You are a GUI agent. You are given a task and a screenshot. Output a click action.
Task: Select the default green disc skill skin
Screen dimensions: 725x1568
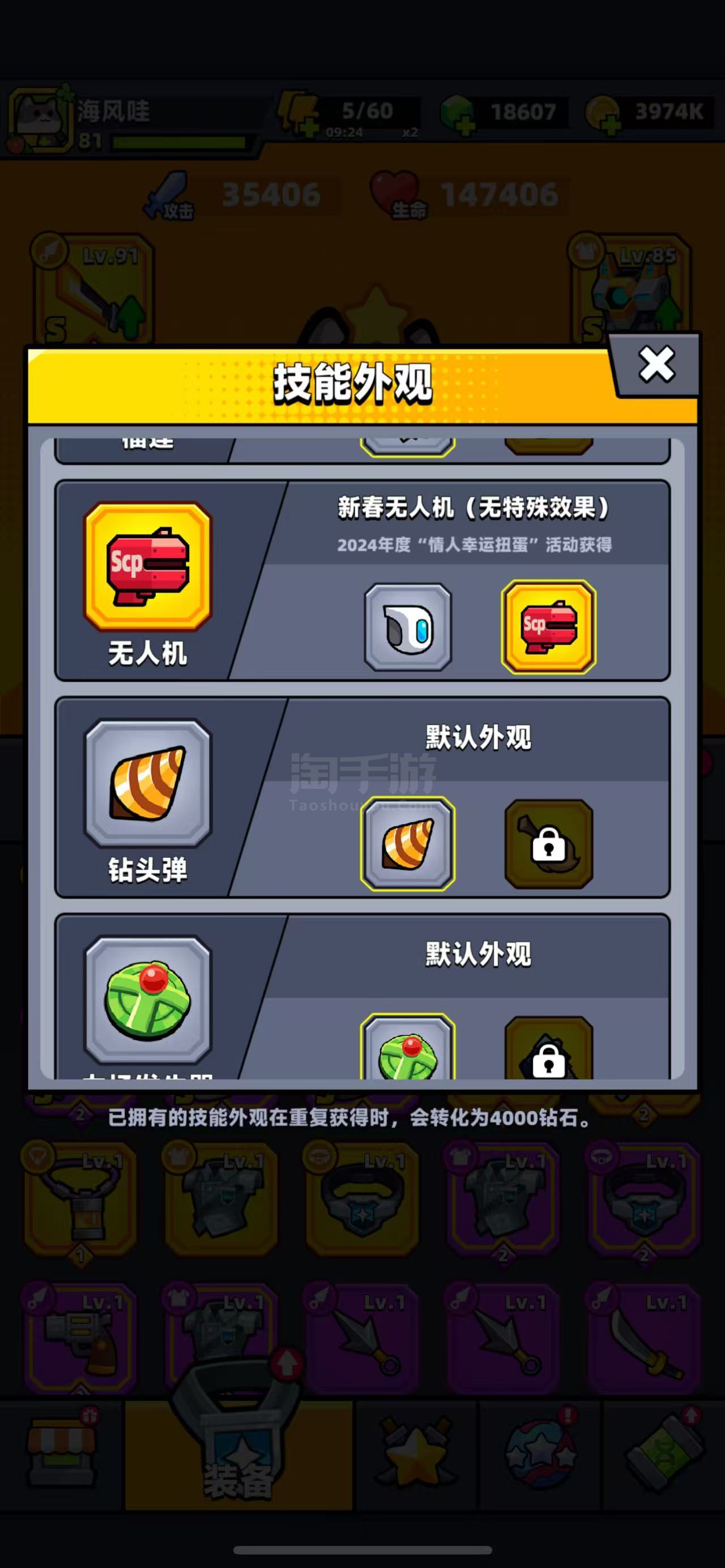point(408,1048)
